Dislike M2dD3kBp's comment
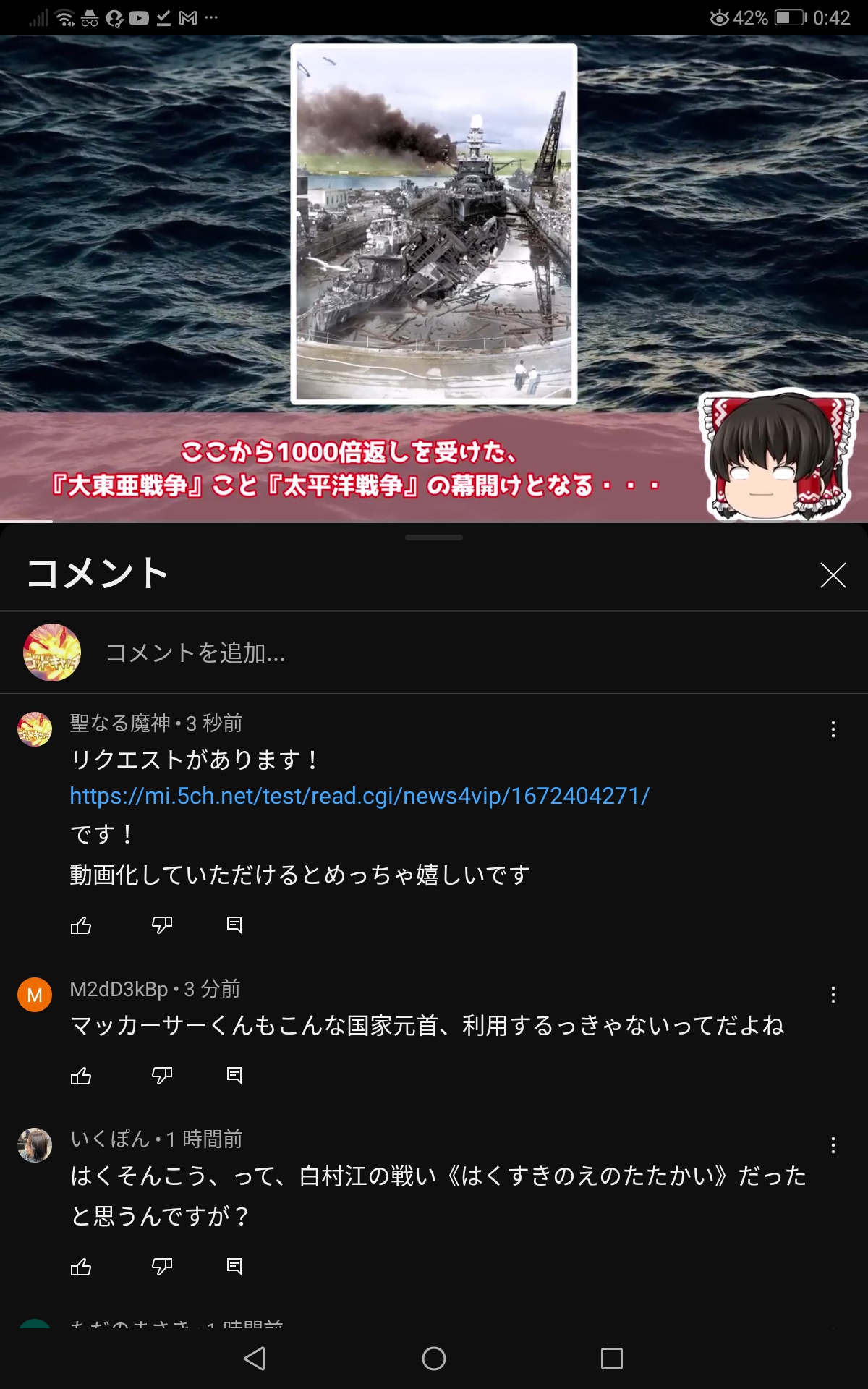 pos(162,1076)
